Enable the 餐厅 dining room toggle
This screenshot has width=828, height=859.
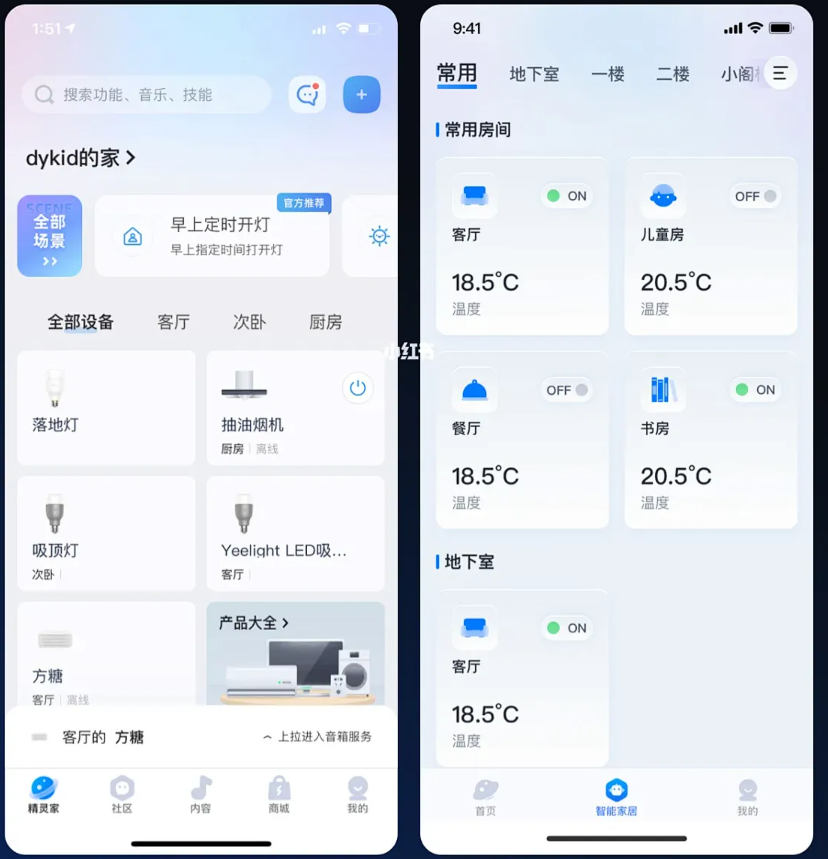click(x=566, y=390)
